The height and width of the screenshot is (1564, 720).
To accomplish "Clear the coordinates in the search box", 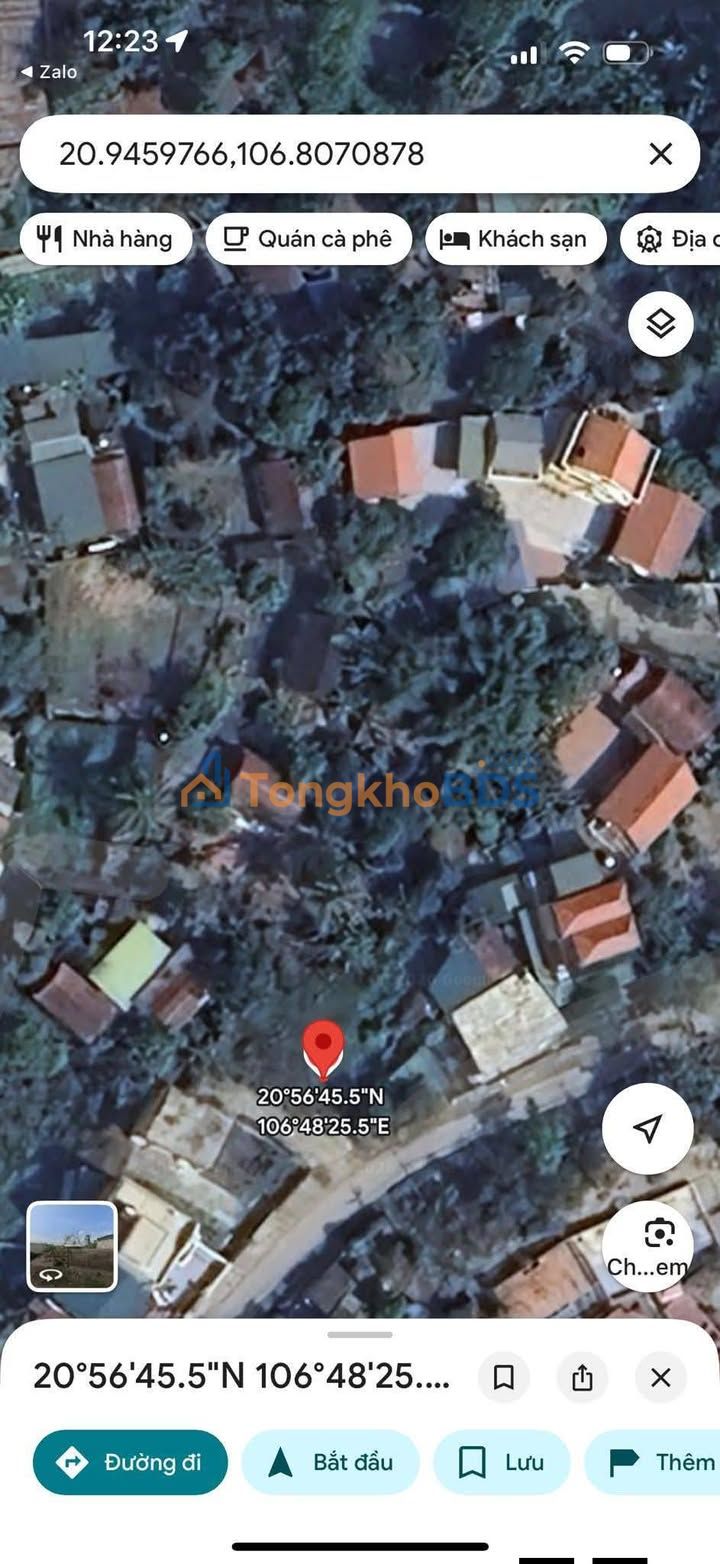I will point(660,154).
